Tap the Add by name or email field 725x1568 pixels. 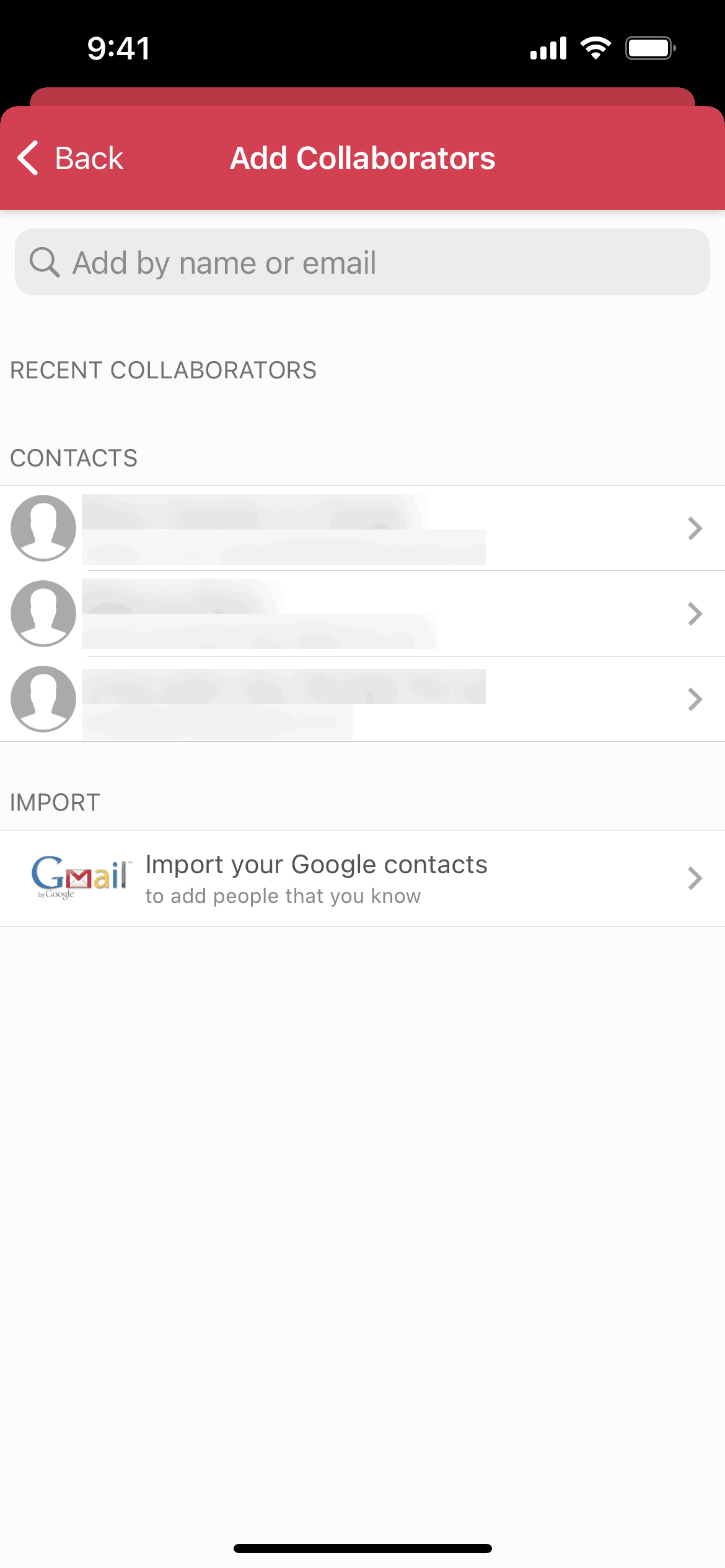point(362,263)
